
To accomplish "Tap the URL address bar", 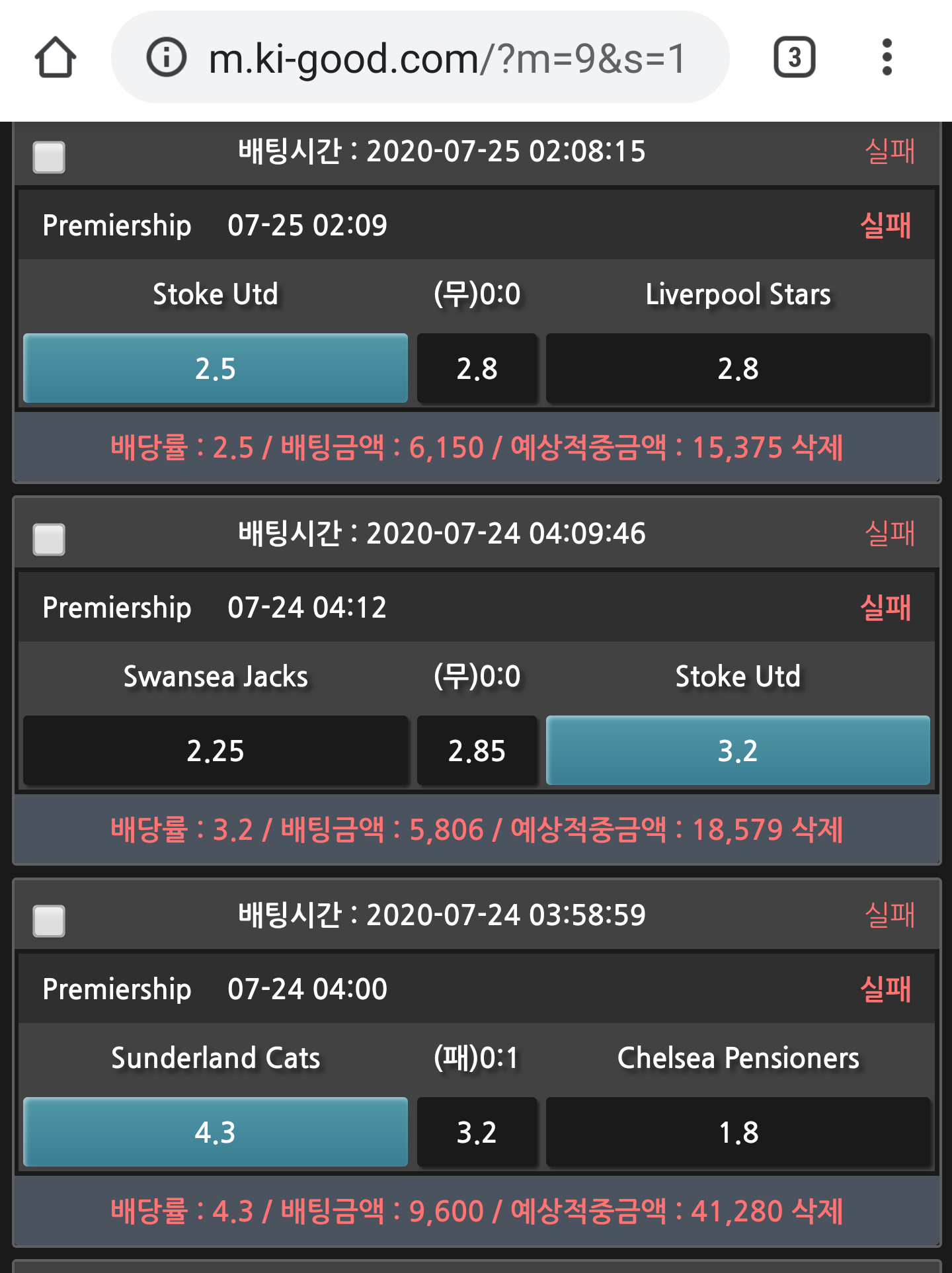I will 447,58.
